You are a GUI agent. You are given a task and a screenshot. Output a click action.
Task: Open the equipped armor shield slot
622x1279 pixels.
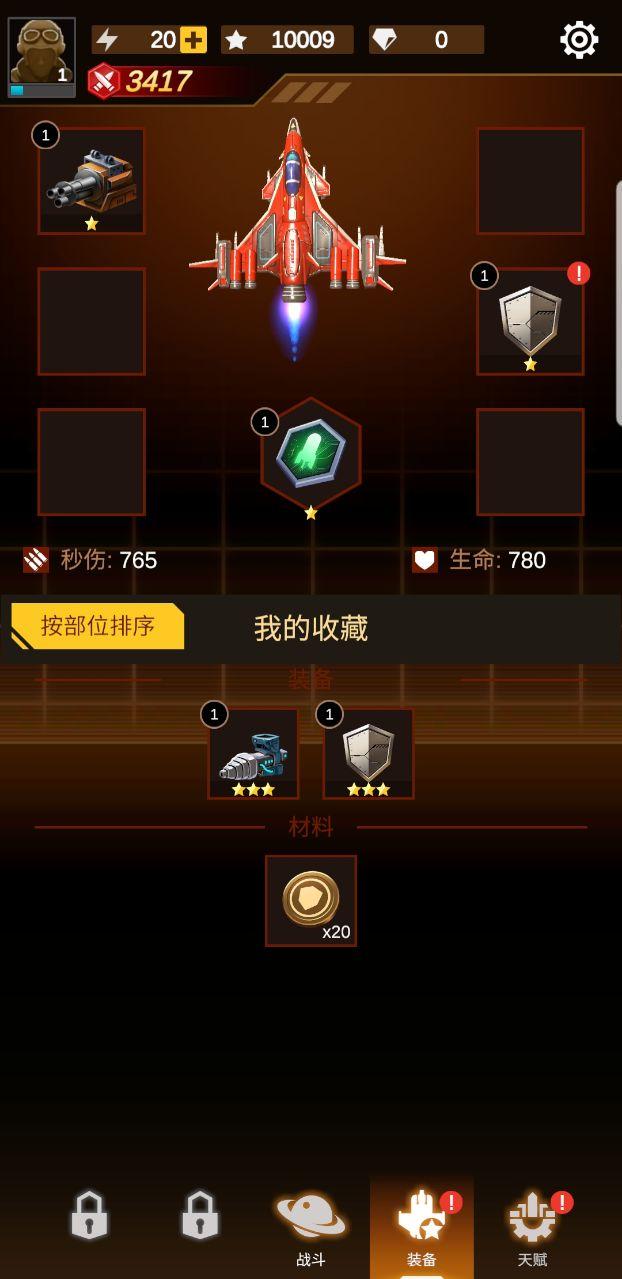point(530,321)
